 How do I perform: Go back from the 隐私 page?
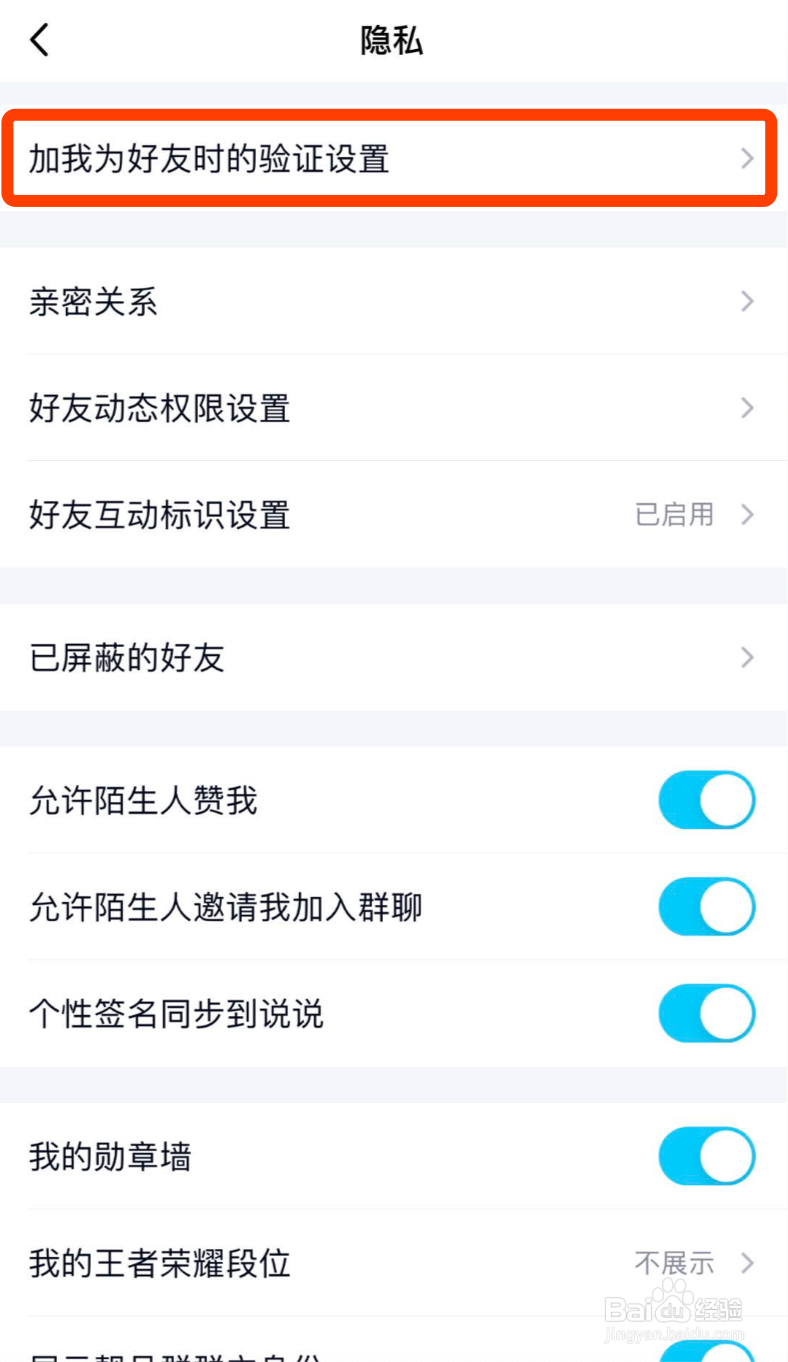pyautogui.click(x=40, y=41)
